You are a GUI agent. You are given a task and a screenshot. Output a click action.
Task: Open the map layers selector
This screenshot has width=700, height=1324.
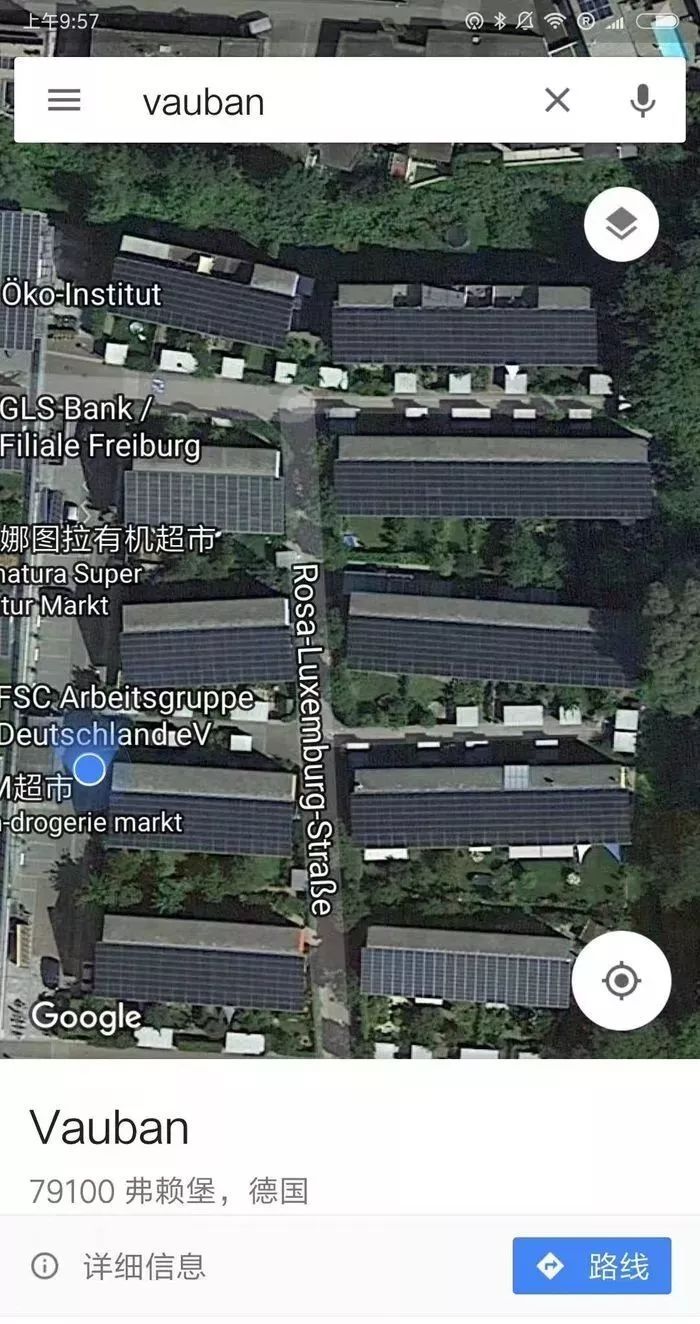[x=621, y=225]
